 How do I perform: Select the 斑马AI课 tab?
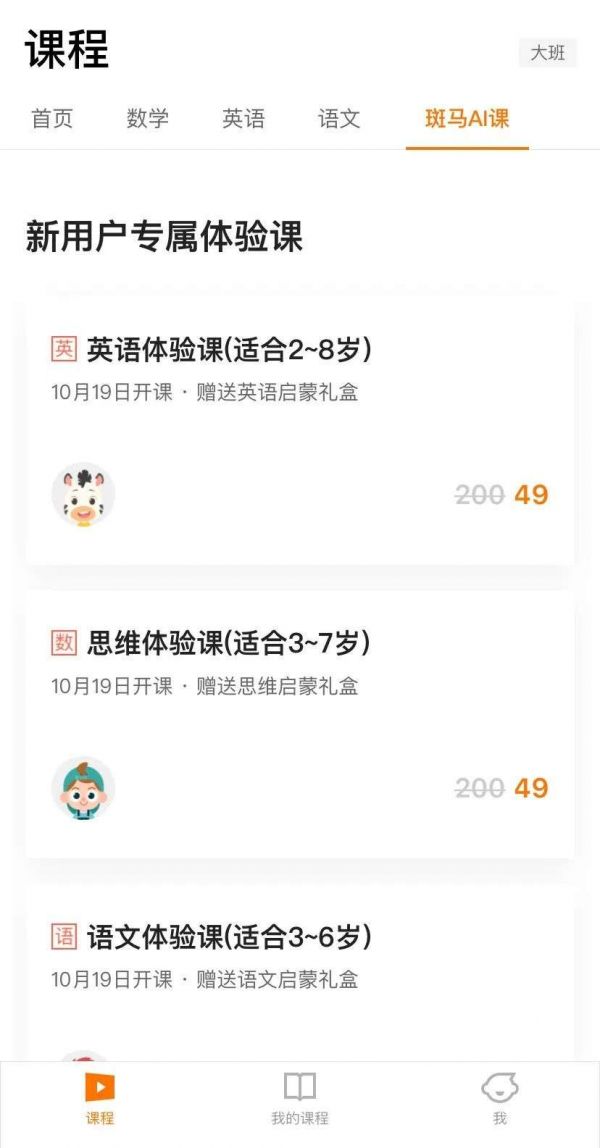[467, 119]
